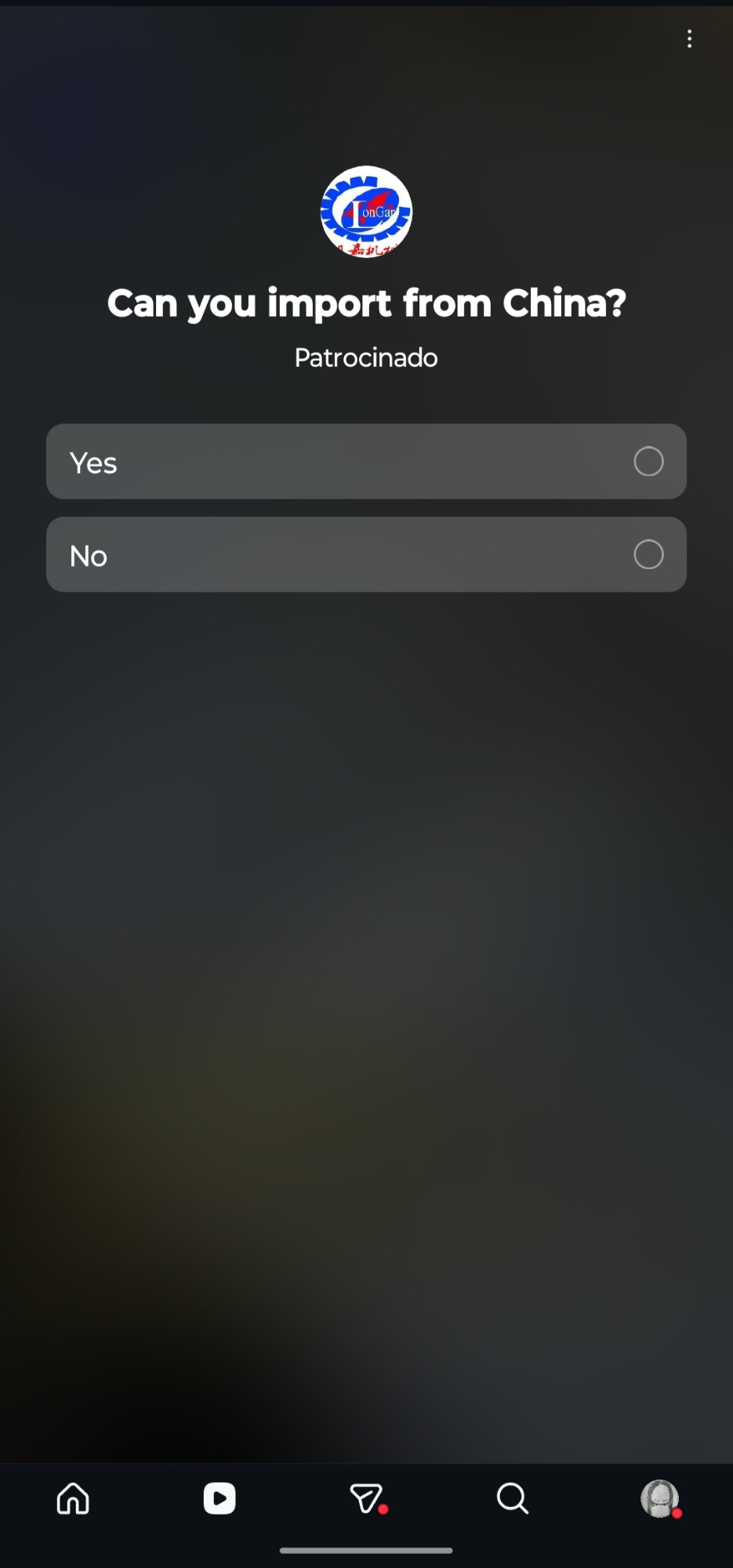This screenshot has height=1568, width=733.
Task: Go to the Home tab
Action: (74, 1499)
